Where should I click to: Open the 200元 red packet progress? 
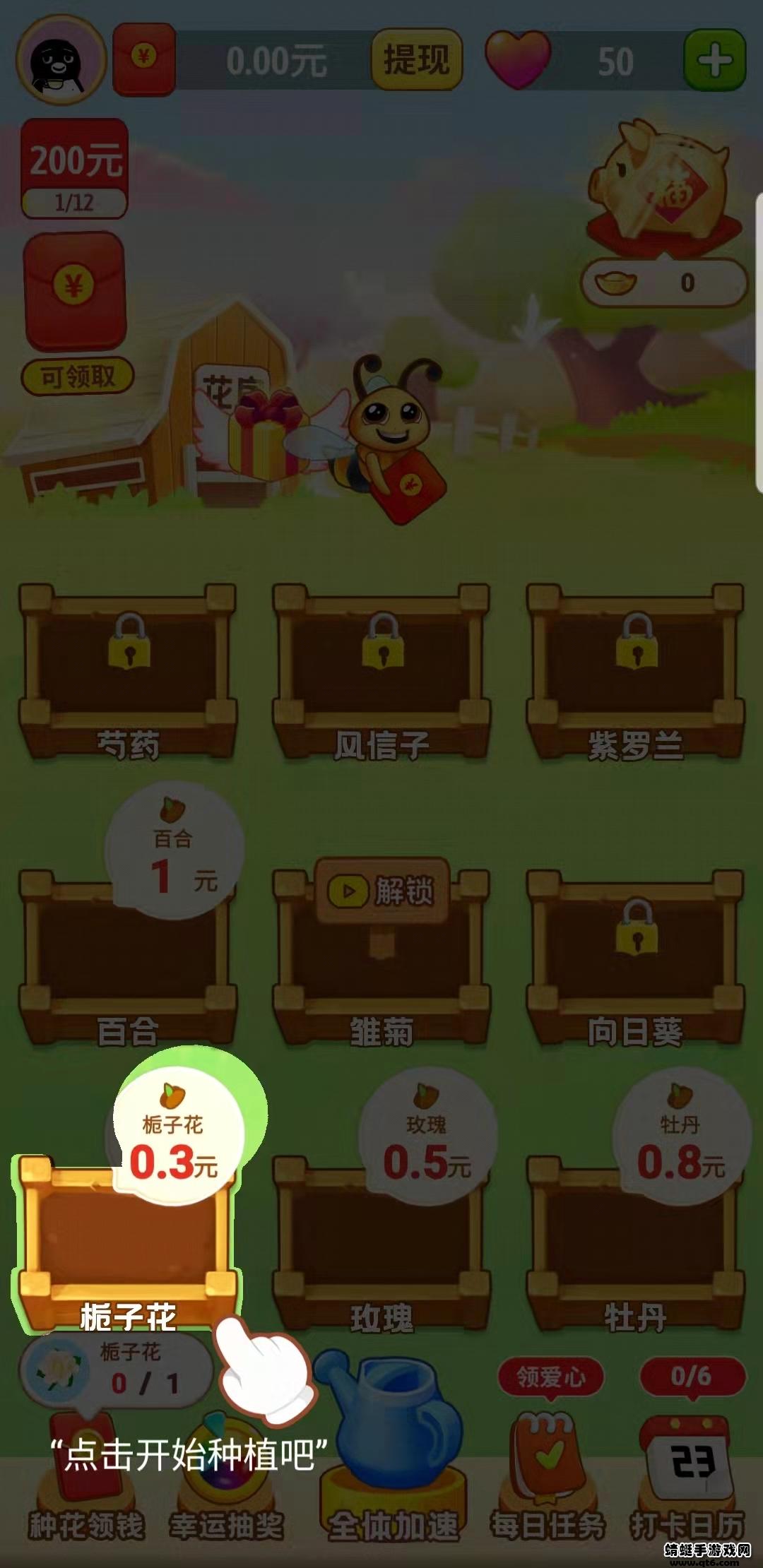point(75,170)
